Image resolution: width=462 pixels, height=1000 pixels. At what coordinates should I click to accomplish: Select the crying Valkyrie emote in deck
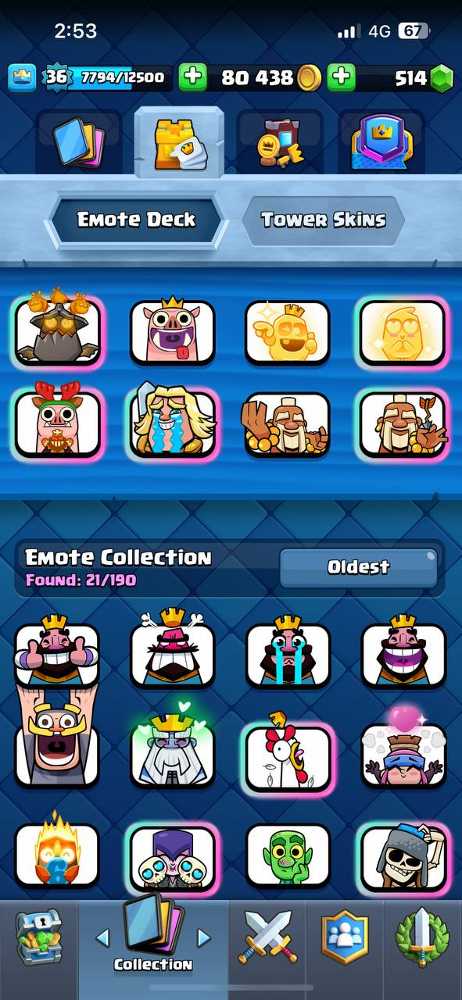[173, 422]
